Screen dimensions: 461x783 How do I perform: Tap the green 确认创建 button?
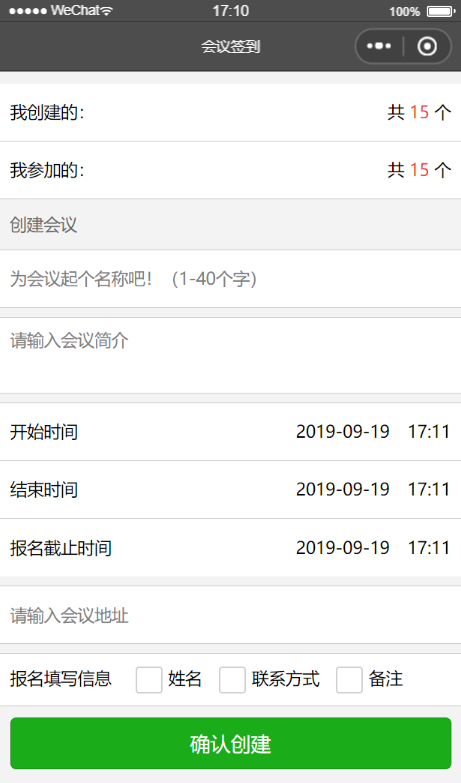pos(231,744)
